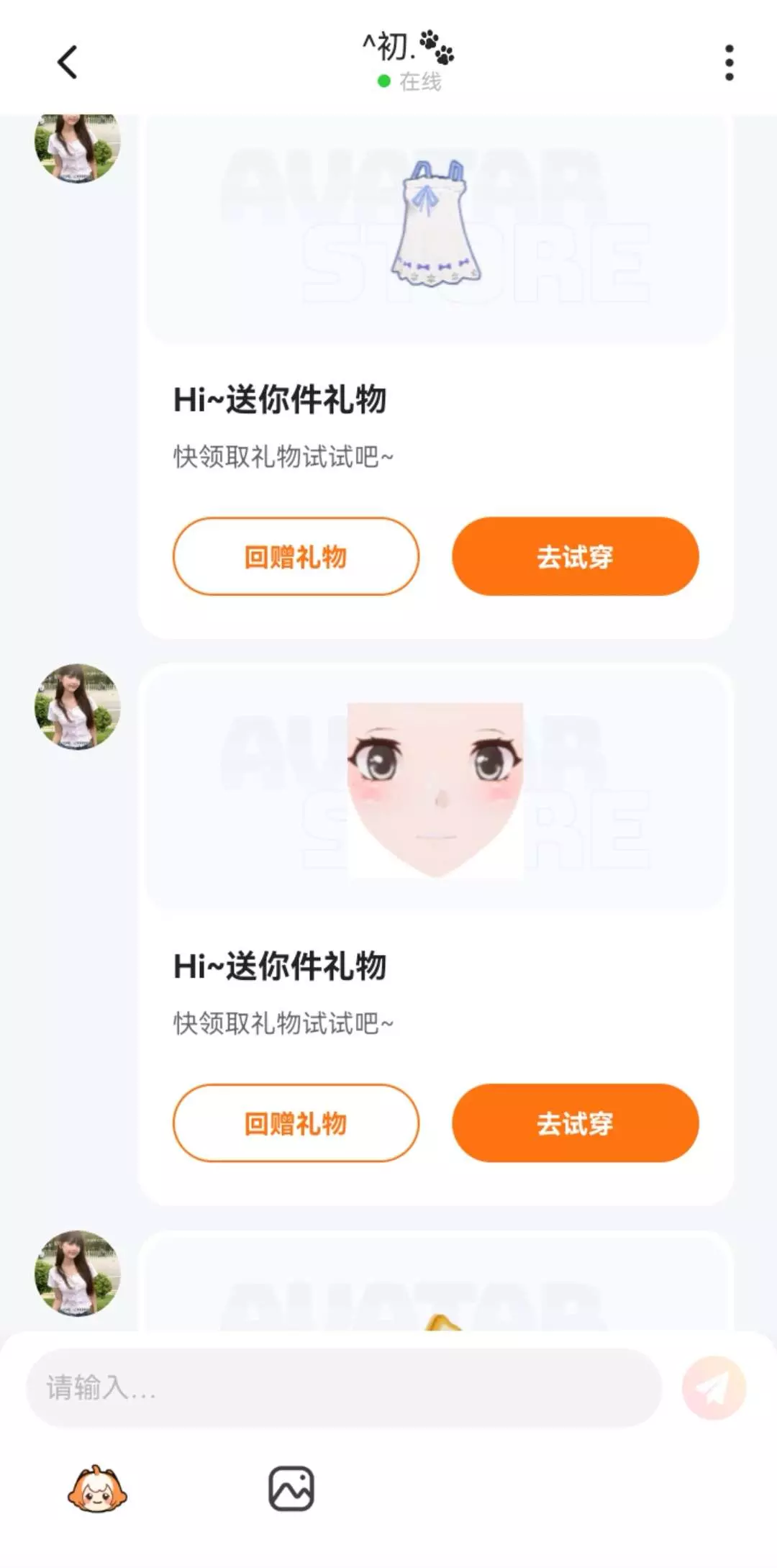The height and width of the screenshot is (1568, 777).
Task: Attach a picture with the image icon
Action: click(291, 1489)
